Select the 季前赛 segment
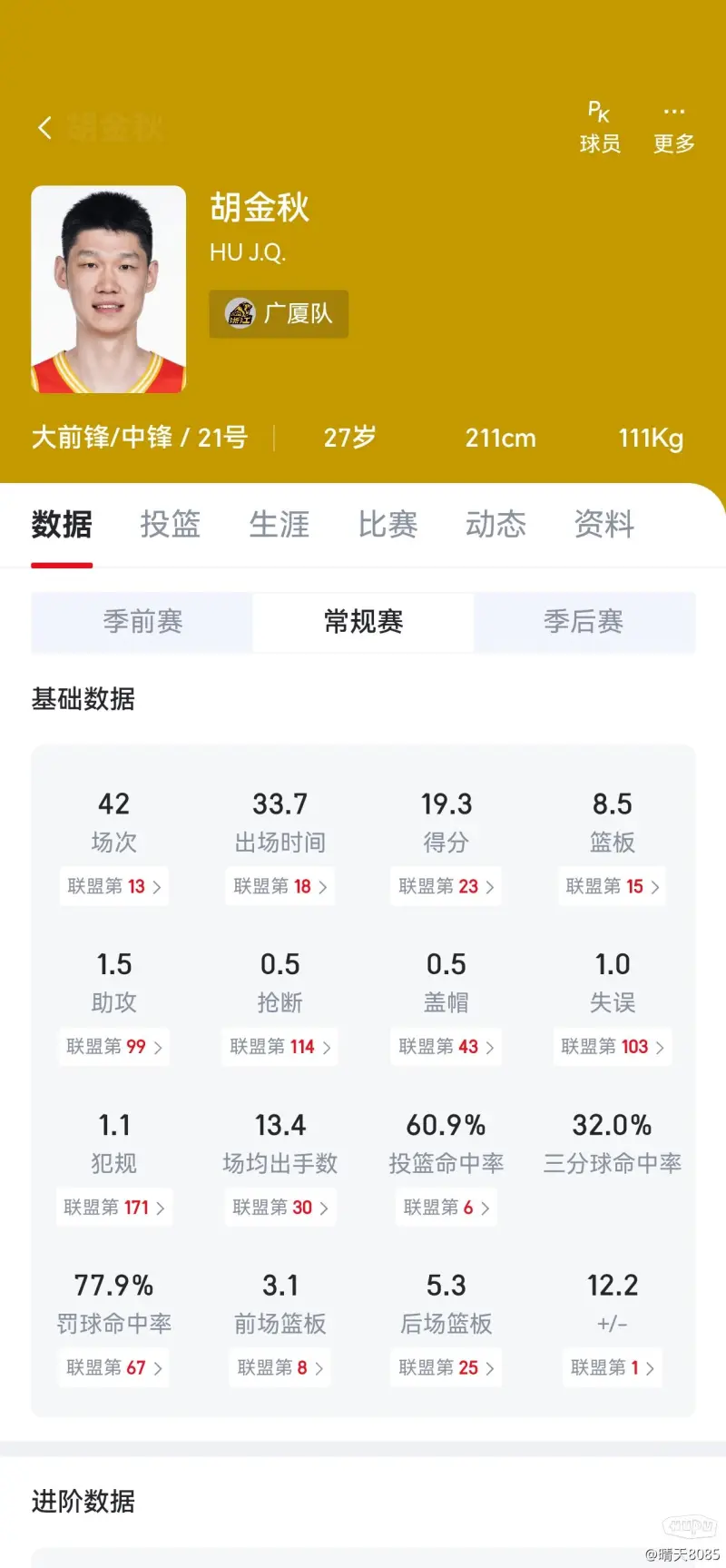 click(x=142, y=622)
